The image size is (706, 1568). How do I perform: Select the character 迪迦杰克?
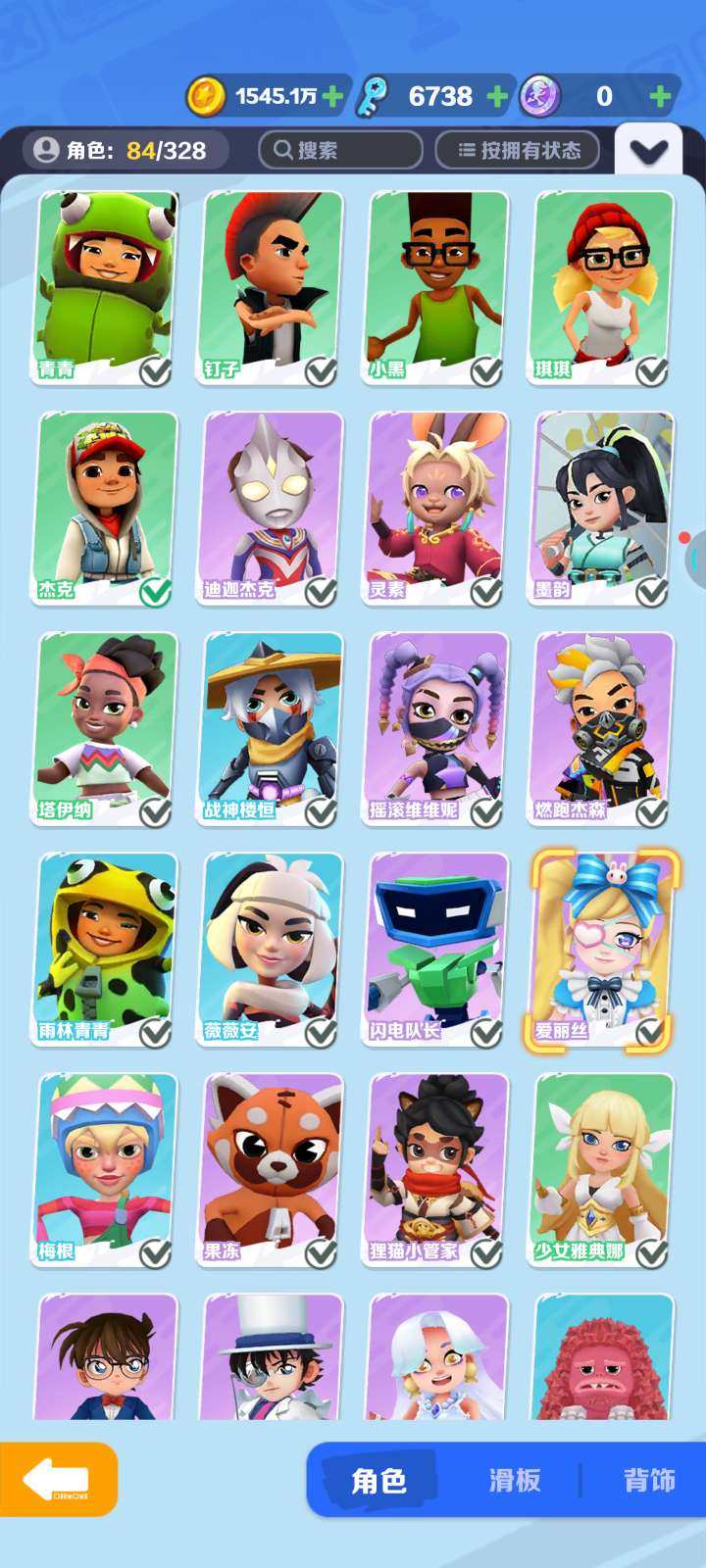(x=273, y=507)
